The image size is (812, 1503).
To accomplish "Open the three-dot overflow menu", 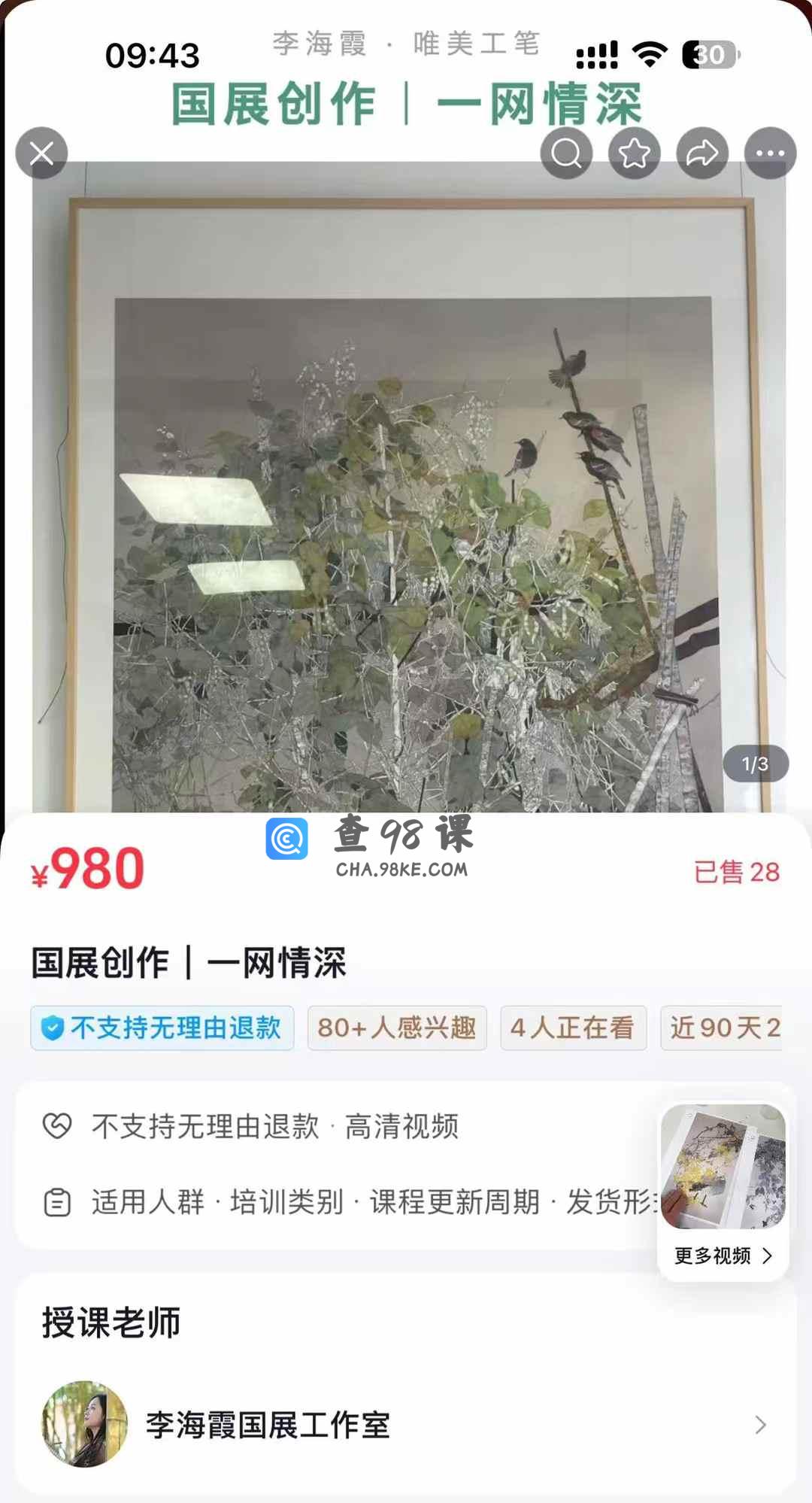I will [770, 153].
